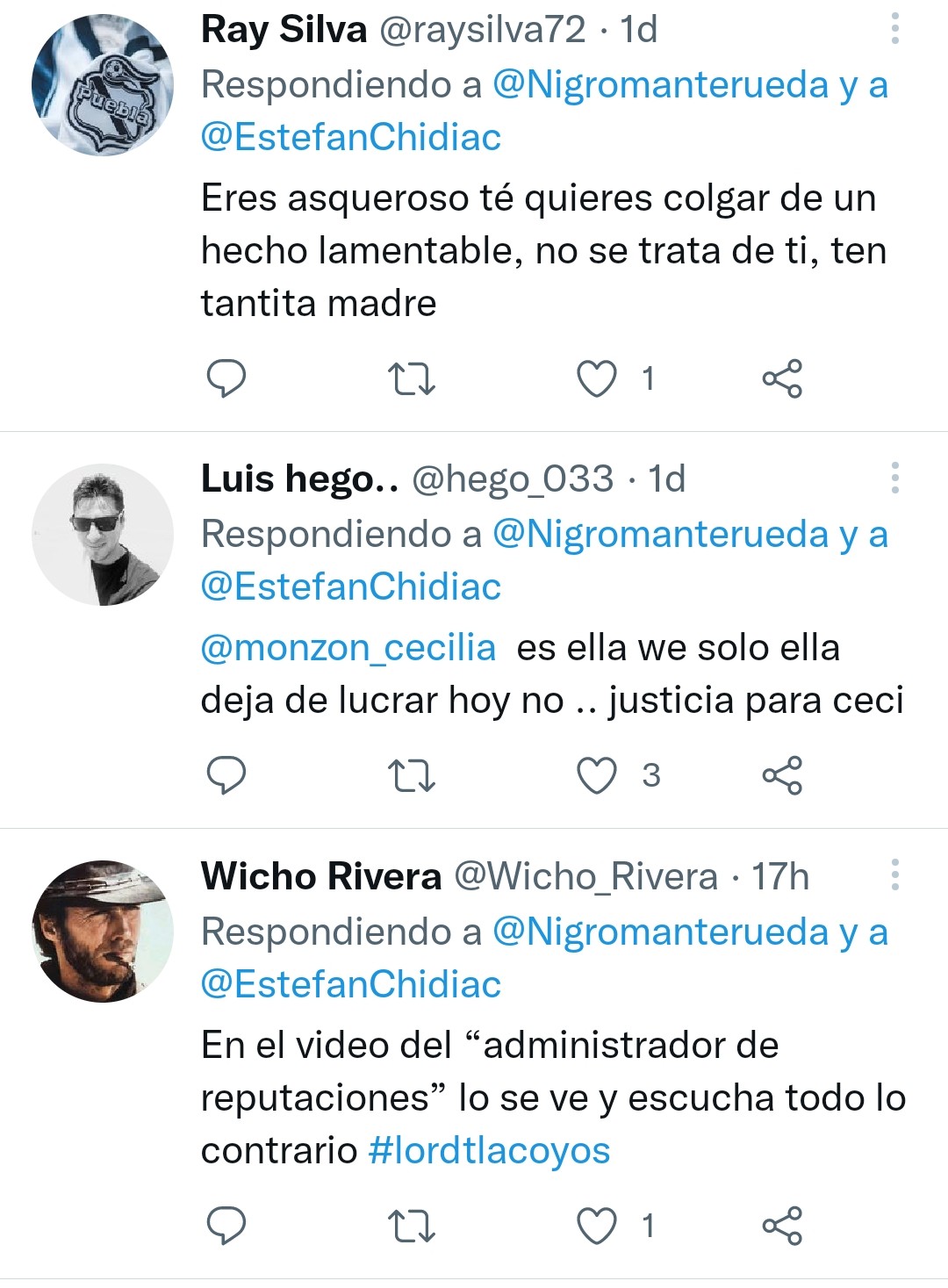The image size is (948, 1288).
Task: Reply to Wicho Rivera's tweet
Action: [x=226, y=1226]
